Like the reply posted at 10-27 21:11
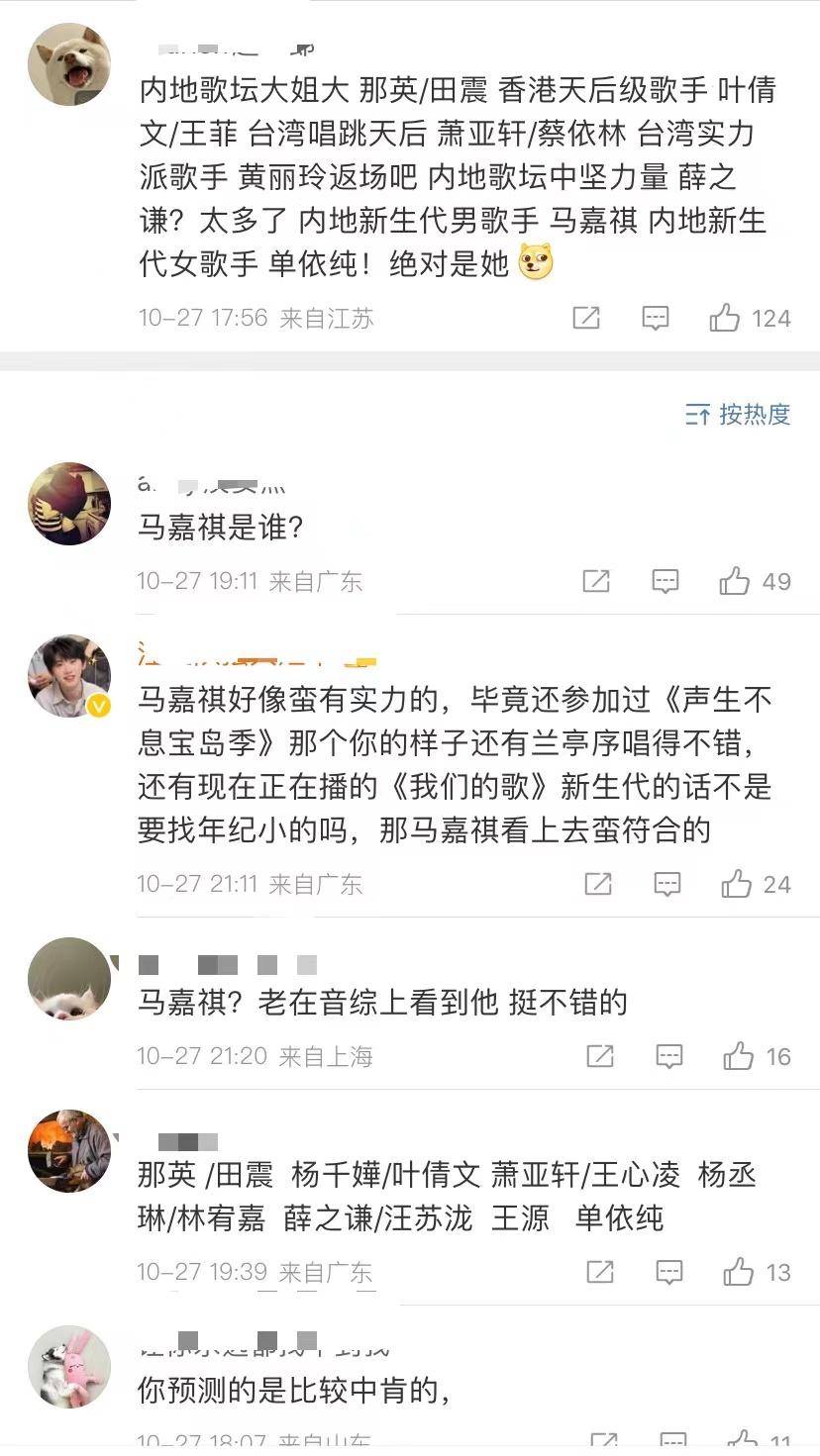Viewport: 820px width, 1456px height. point(737,884)
